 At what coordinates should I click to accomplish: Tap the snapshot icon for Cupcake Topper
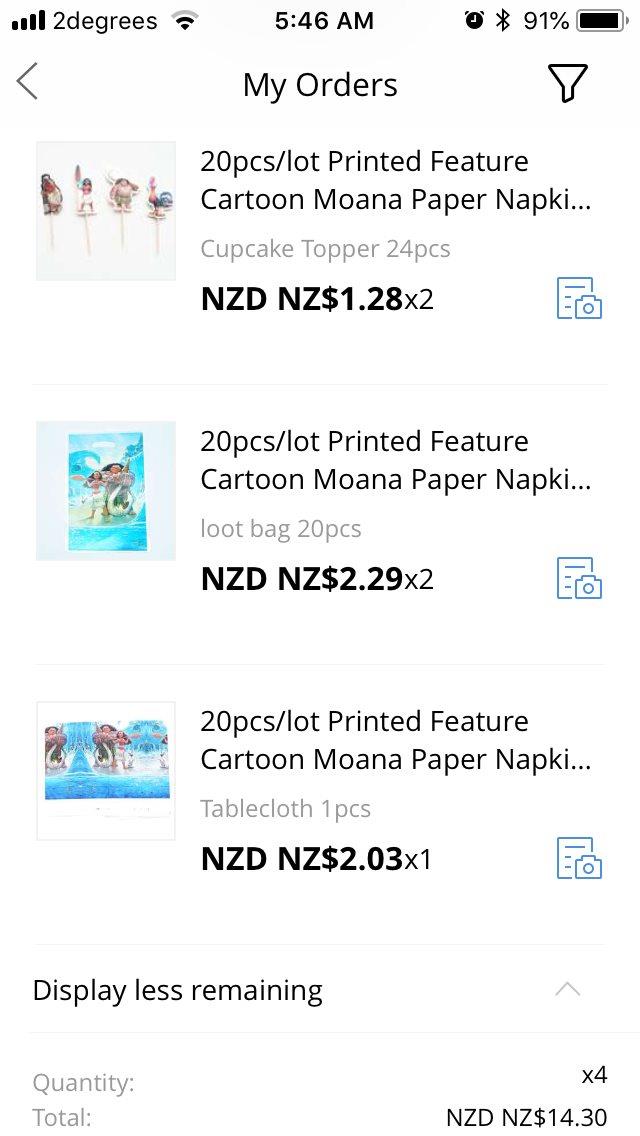579,298
